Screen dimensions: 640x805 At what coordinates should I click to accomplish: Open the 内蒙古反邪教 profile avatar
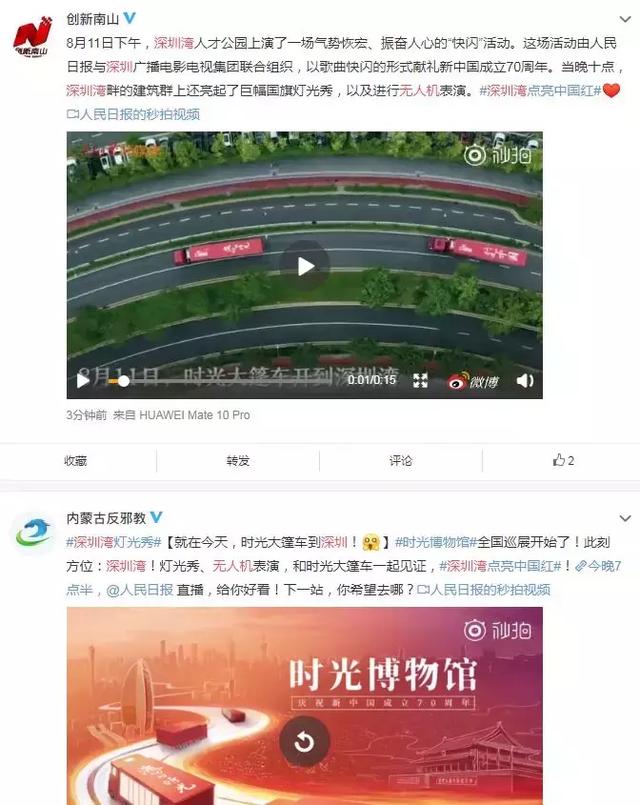(x=33, y=535)
